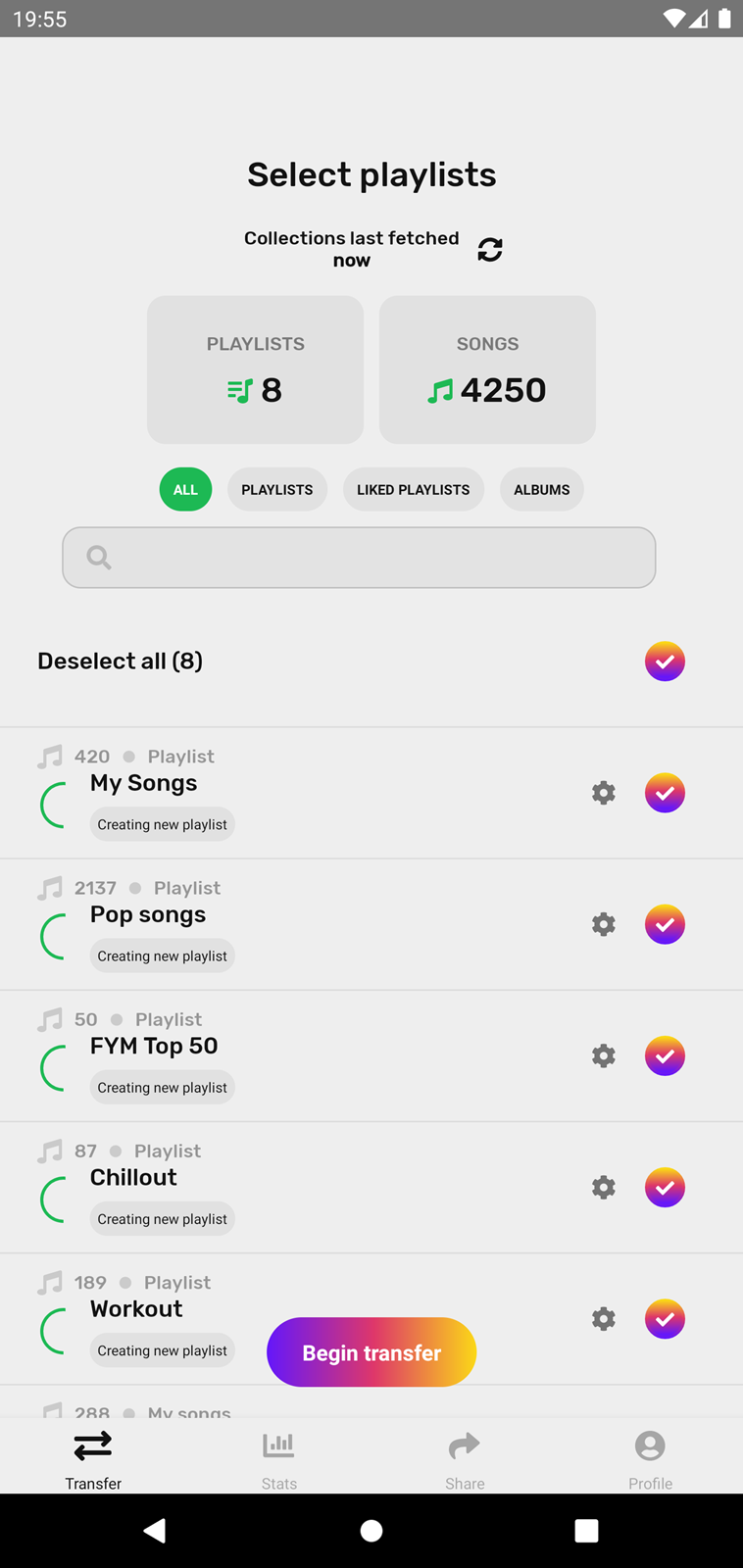743x1568 pixels.
Task: Switch to the Stats tab
Action: click(x=279, y=1460)
